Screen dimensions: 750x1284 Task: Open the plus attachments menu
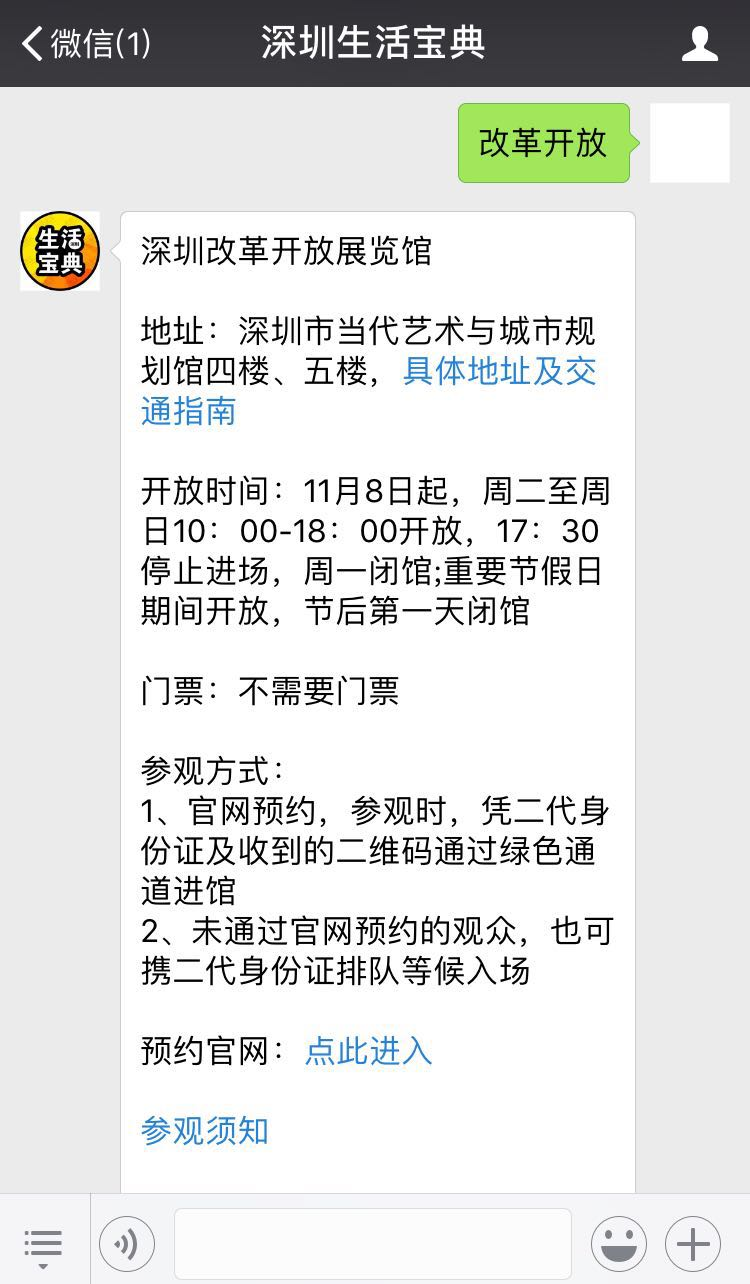[693, 1244]
